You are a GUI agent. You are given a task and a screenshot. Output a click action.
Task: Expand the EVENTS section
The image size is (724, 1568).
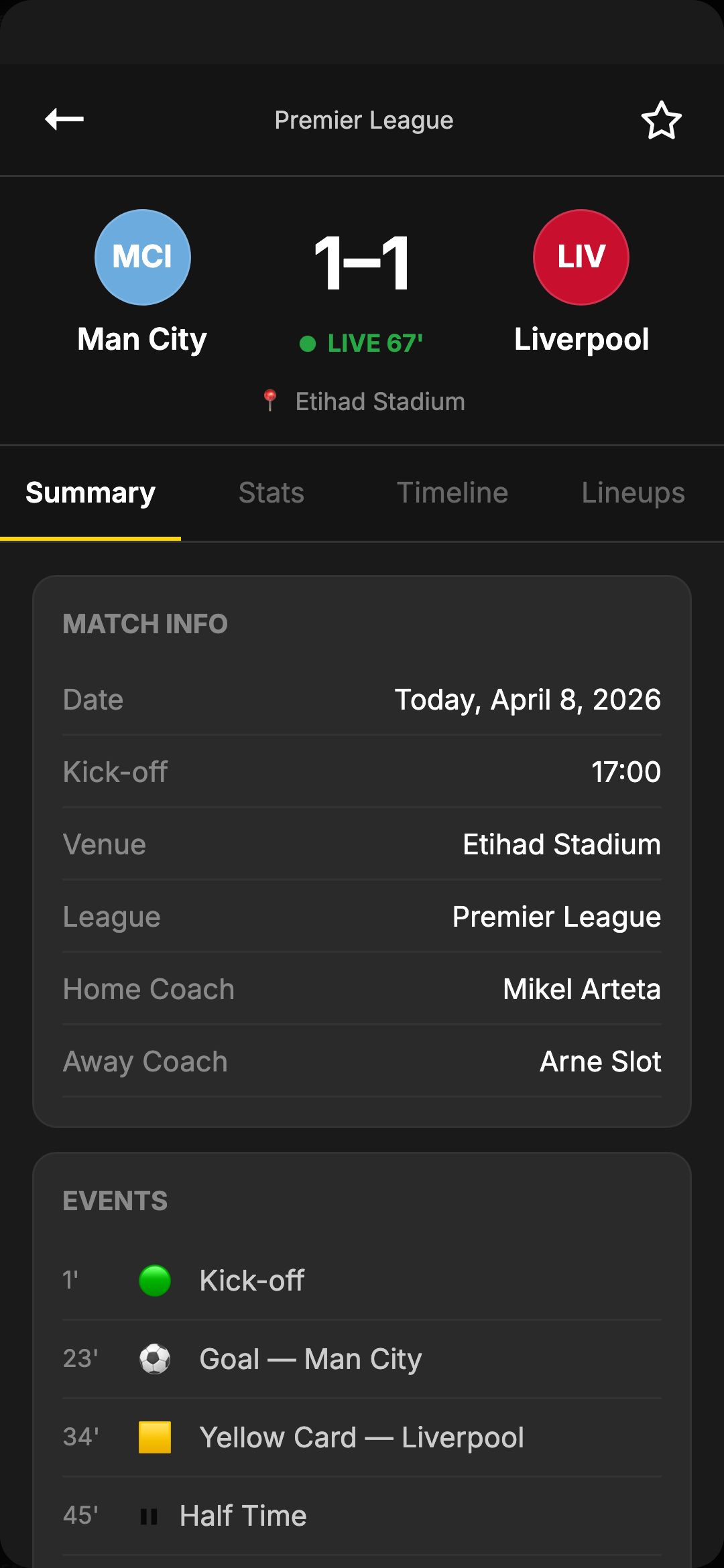click(x=115, y=1200)
